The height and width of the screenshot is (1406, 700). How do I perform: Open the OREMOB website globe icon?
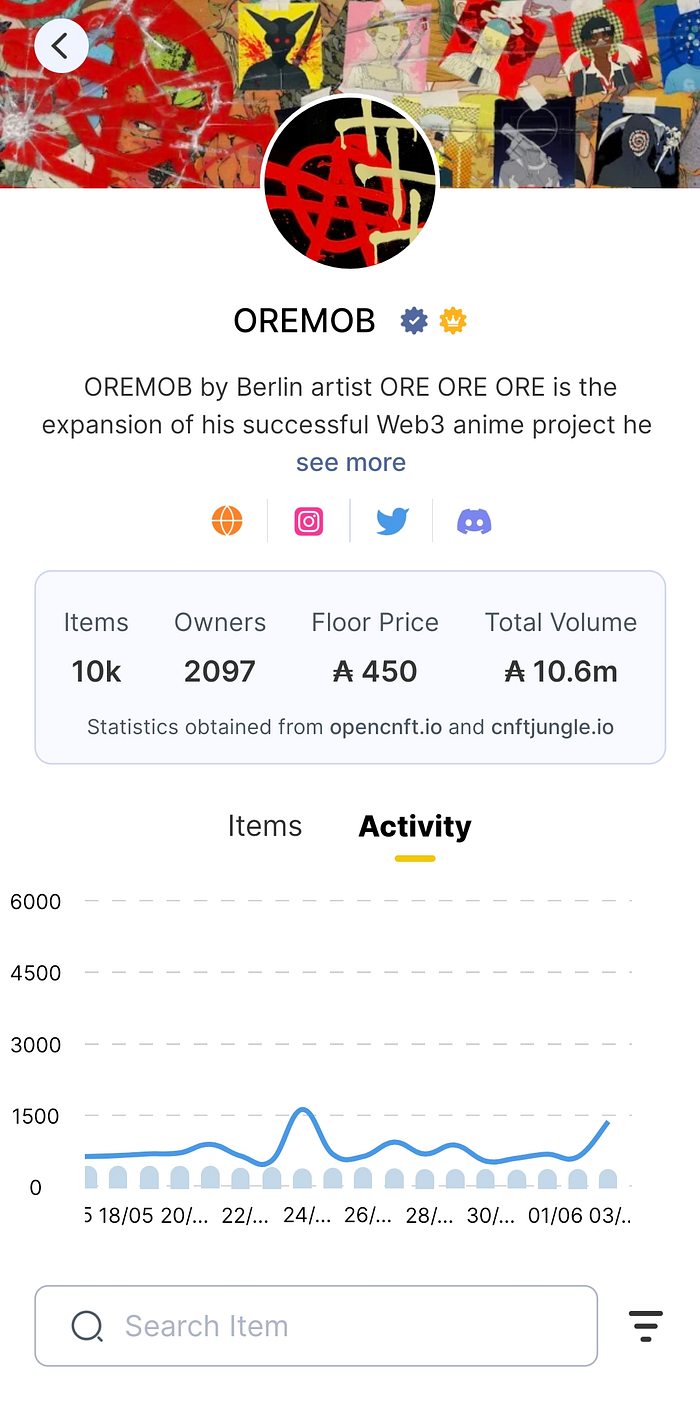(227, 521)
